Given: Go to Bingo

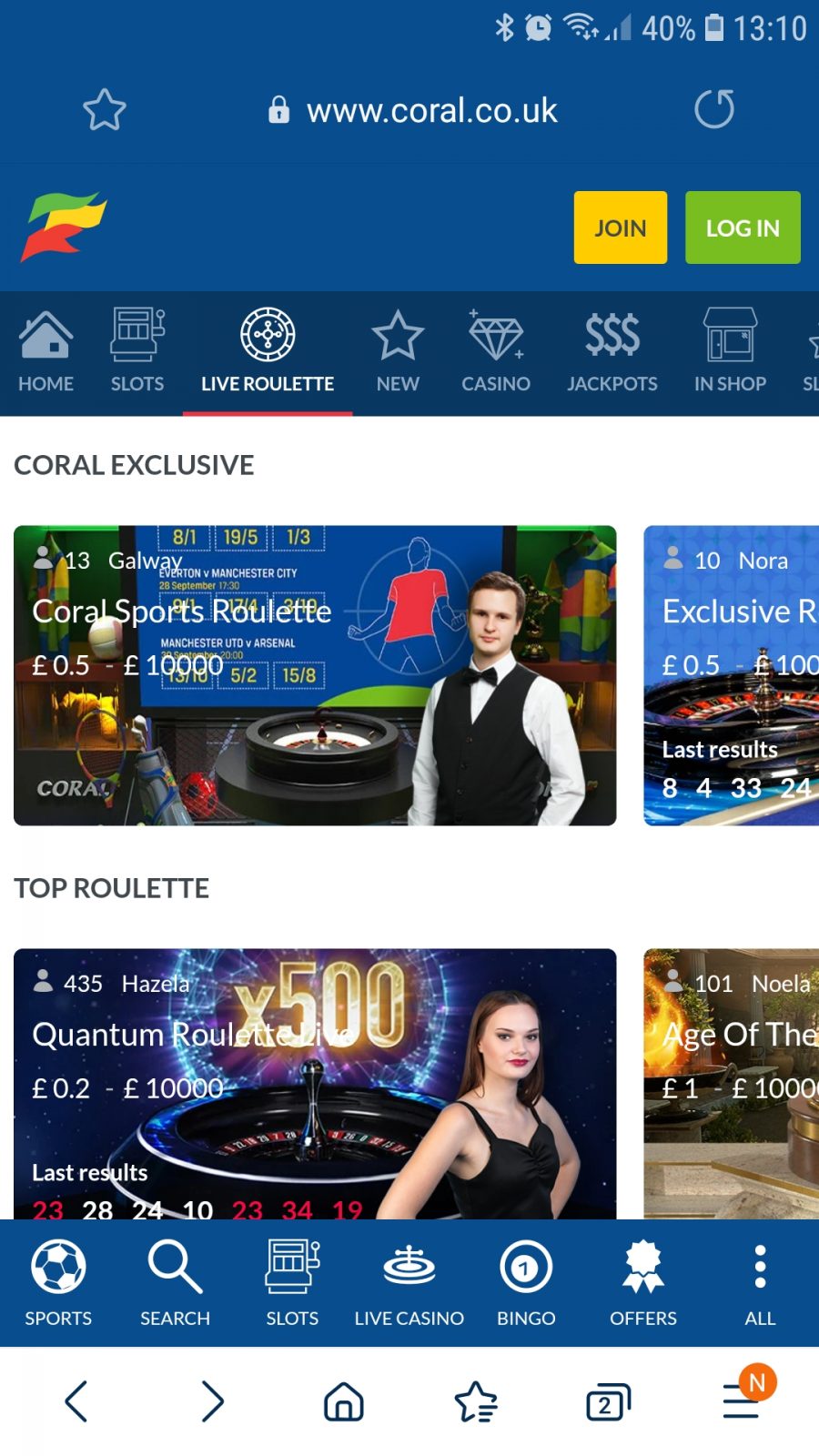Looking at the screenshot, I should tap(526, 1283).
